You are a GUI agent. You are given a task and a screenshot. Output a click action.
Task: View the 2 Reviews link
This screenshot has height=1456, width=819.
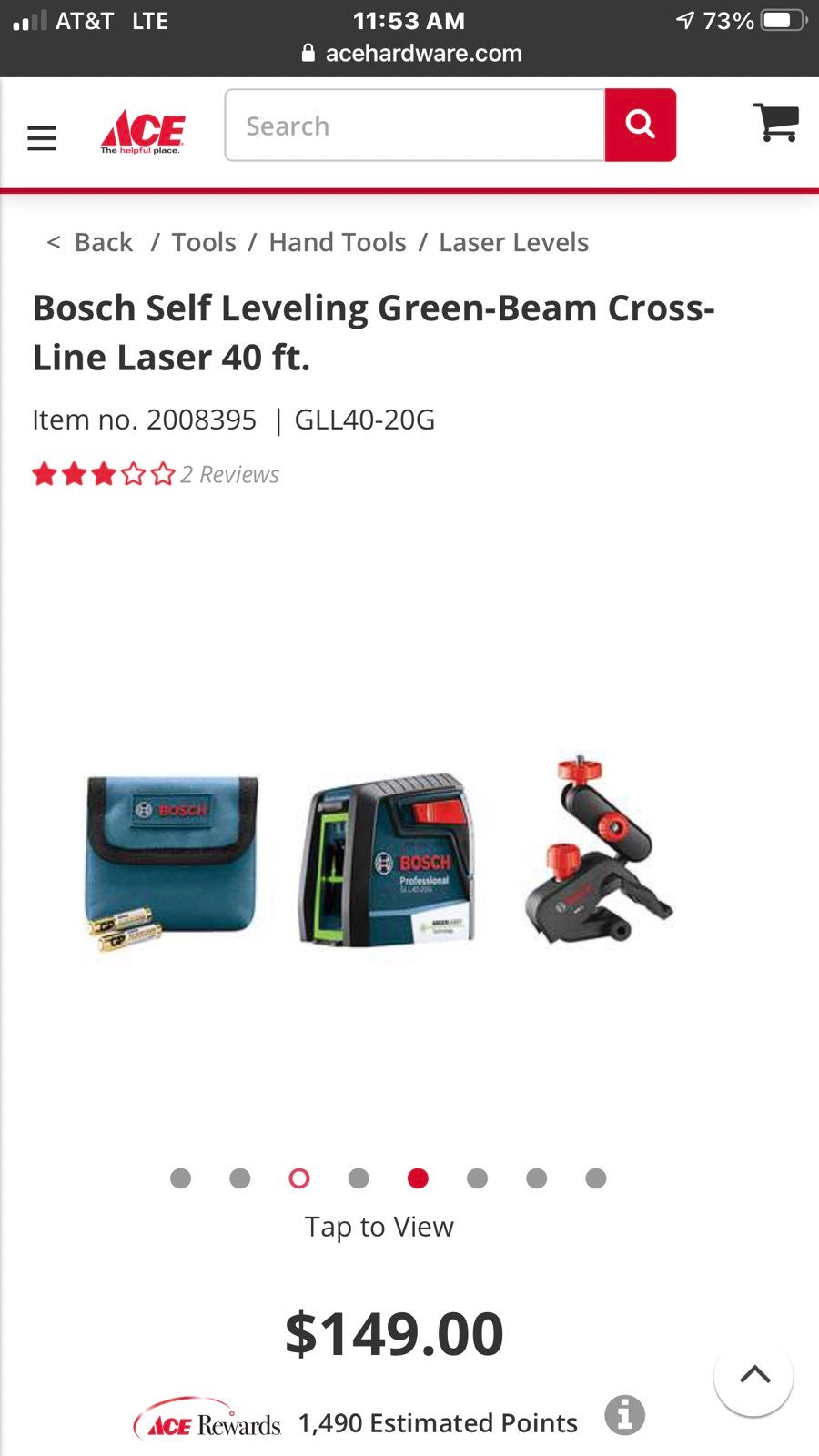pyautogui.click(x=229, y=474)
